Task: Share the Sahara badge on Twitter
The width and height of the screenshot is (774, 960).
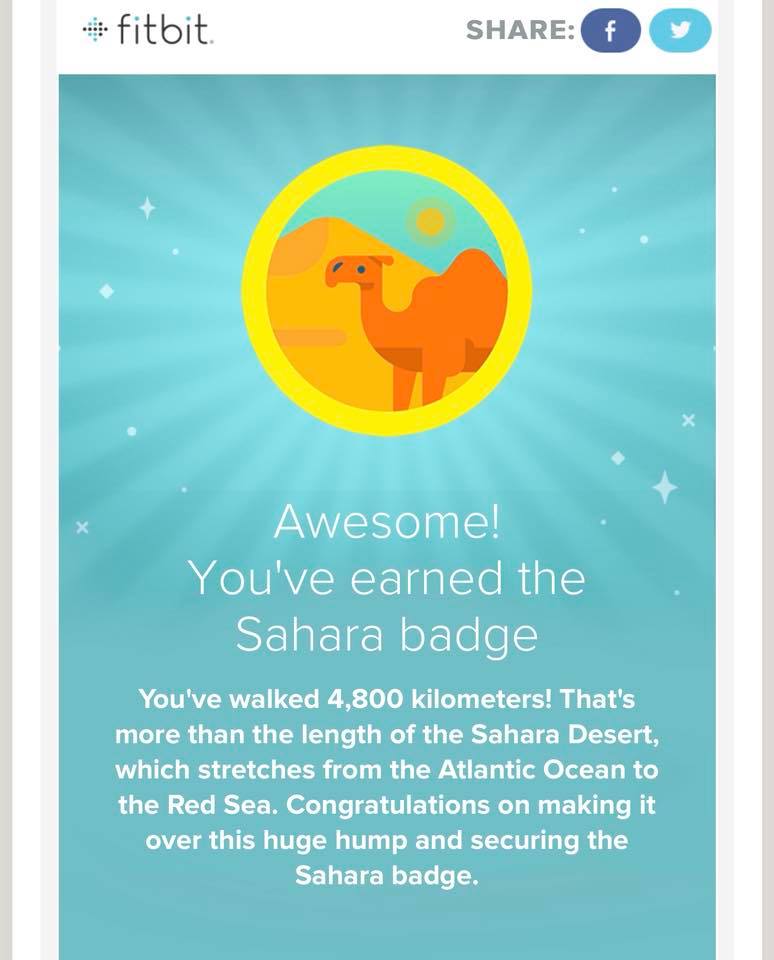Action: pyautogui.click(x=680, y=32)
